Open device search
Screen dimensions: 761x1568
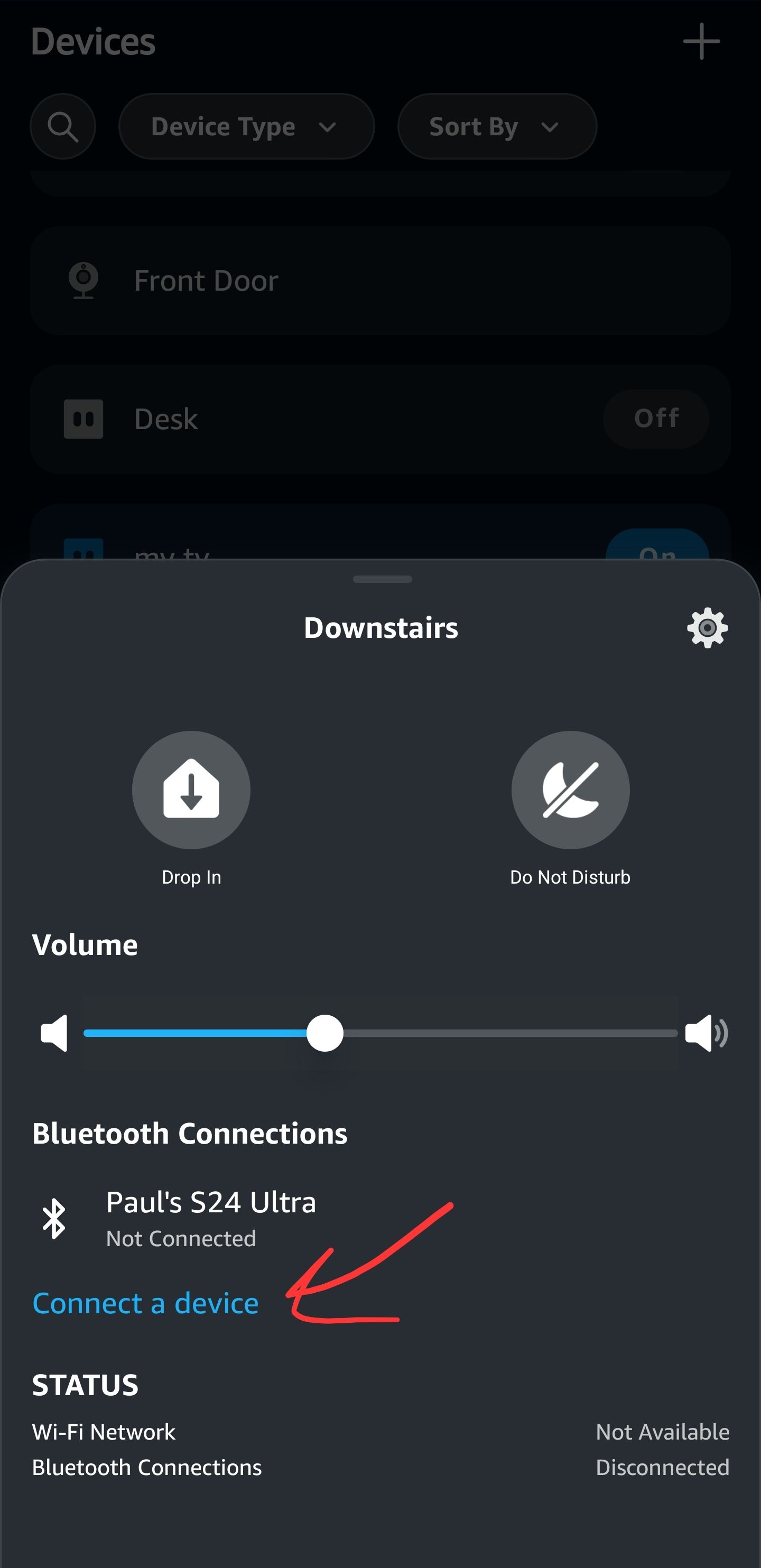(x=63, y=126)
